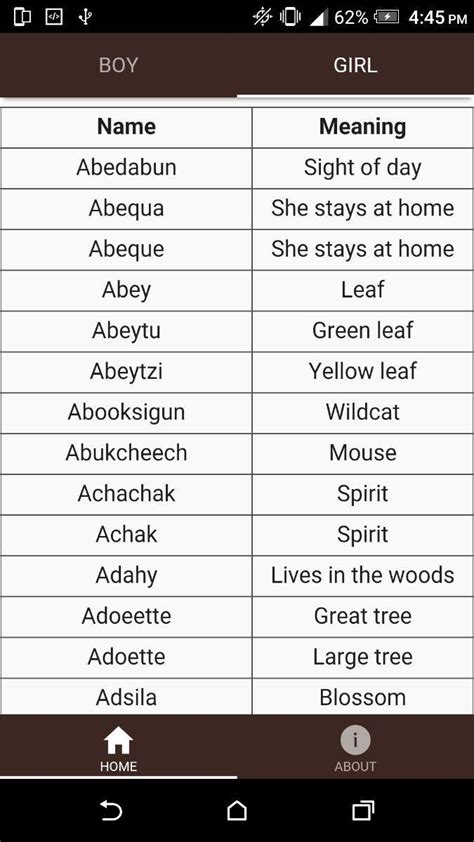Open the HOME bottom navigation item
The image size is (474, 842).
118,747
